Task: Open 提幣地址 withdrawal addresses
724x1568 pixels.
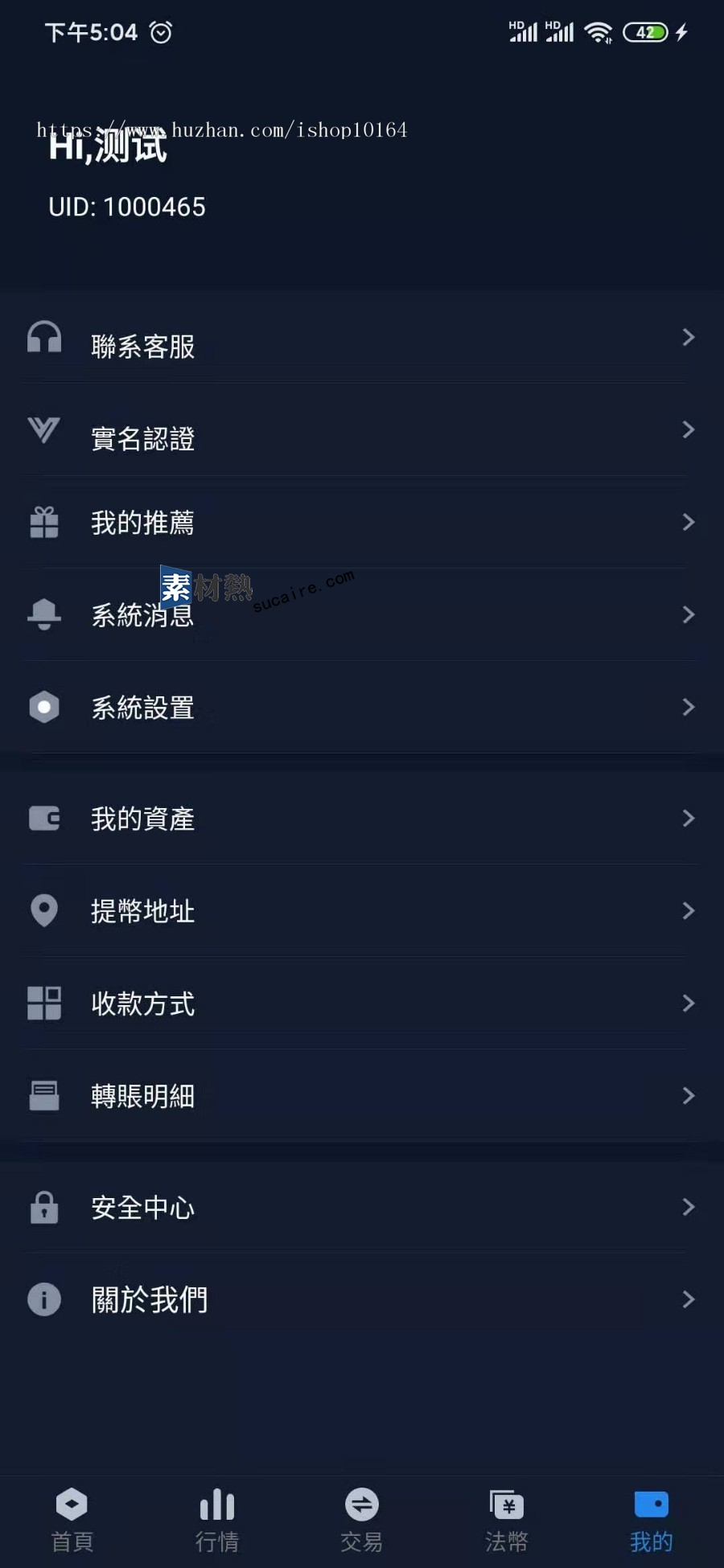Action: (362, 911)
